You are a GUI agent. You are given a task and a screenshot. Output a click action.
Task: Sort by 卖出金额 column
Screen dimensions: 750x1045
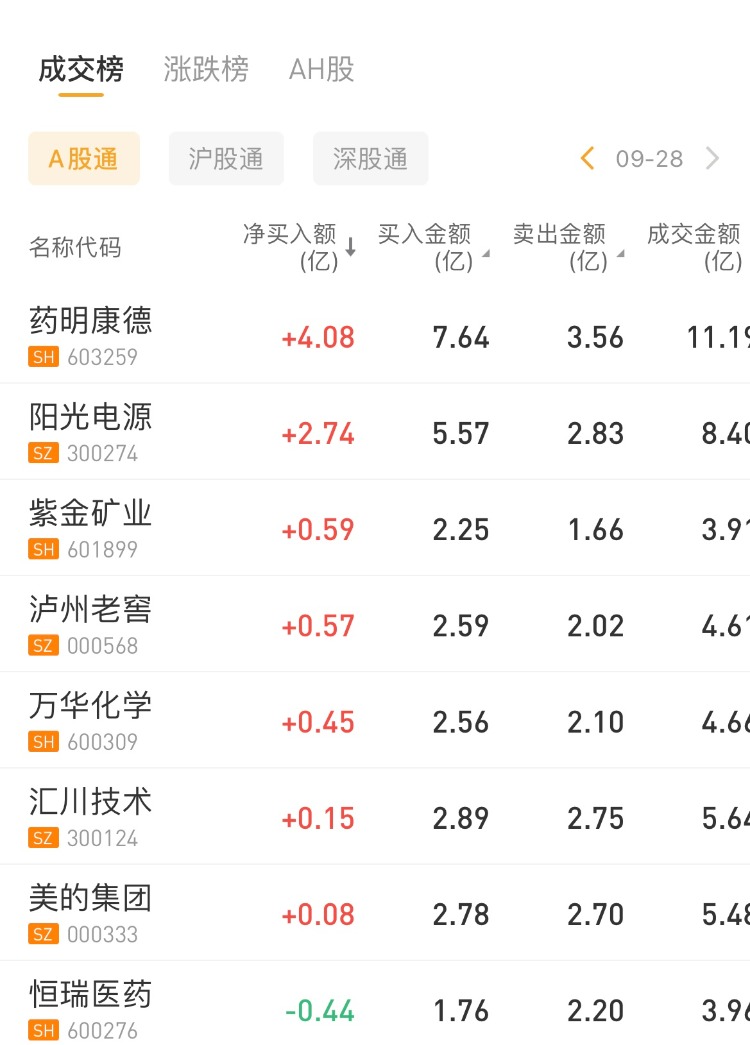pyautogui.click(x=567, y=247)
